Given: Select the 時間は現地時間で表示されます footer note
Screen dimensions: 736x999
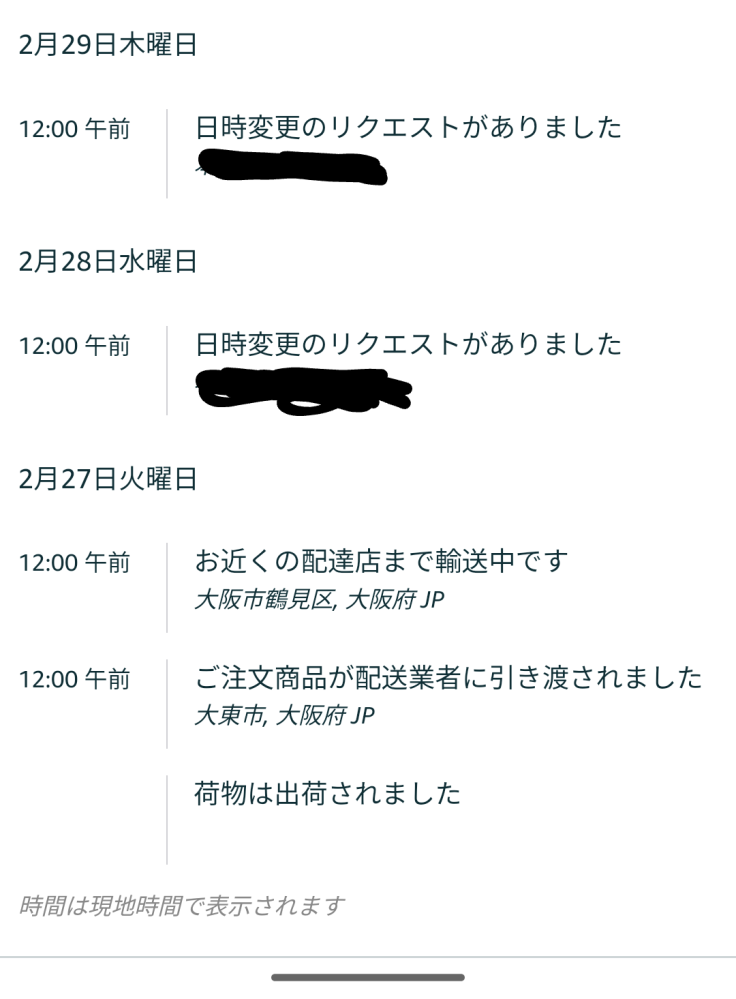Looking at the screenshot, I should coord(179,908).
